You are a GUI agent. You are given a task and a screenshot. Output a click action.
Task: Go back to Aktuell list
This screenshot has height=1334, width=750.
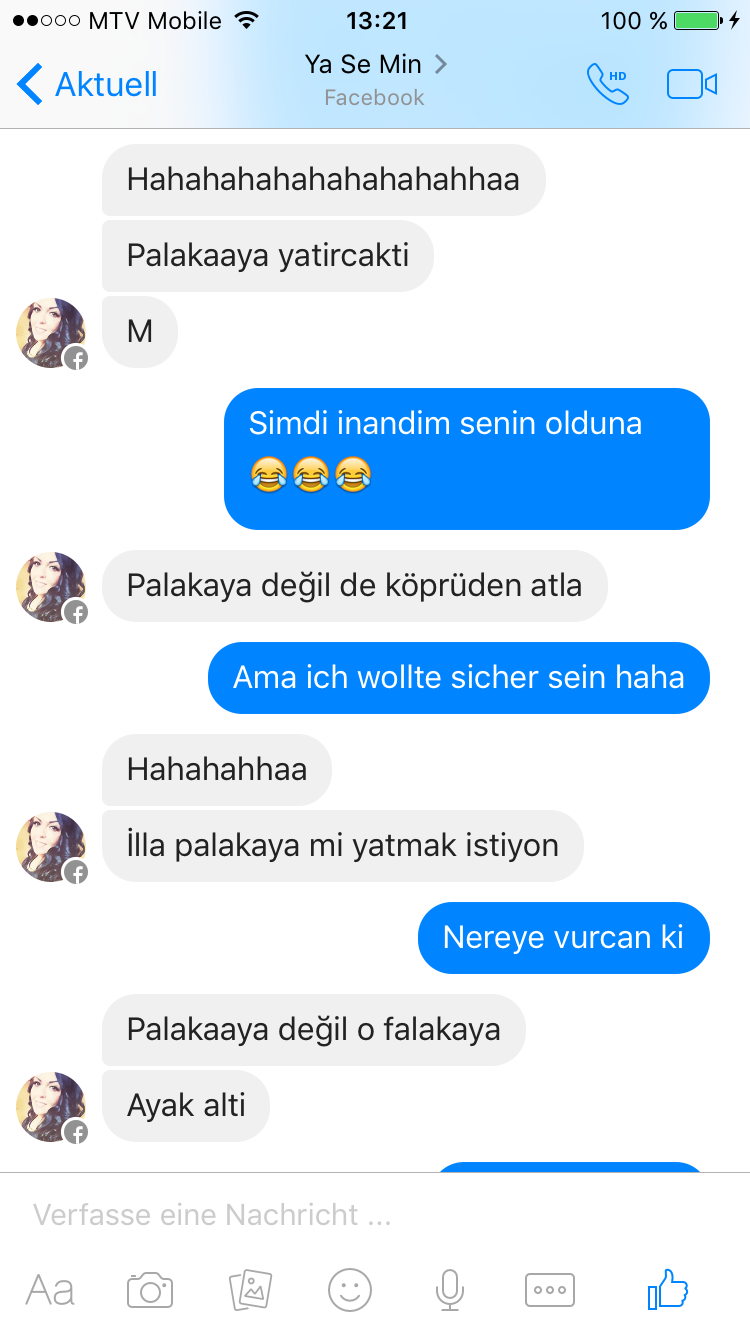pos(88,84)
